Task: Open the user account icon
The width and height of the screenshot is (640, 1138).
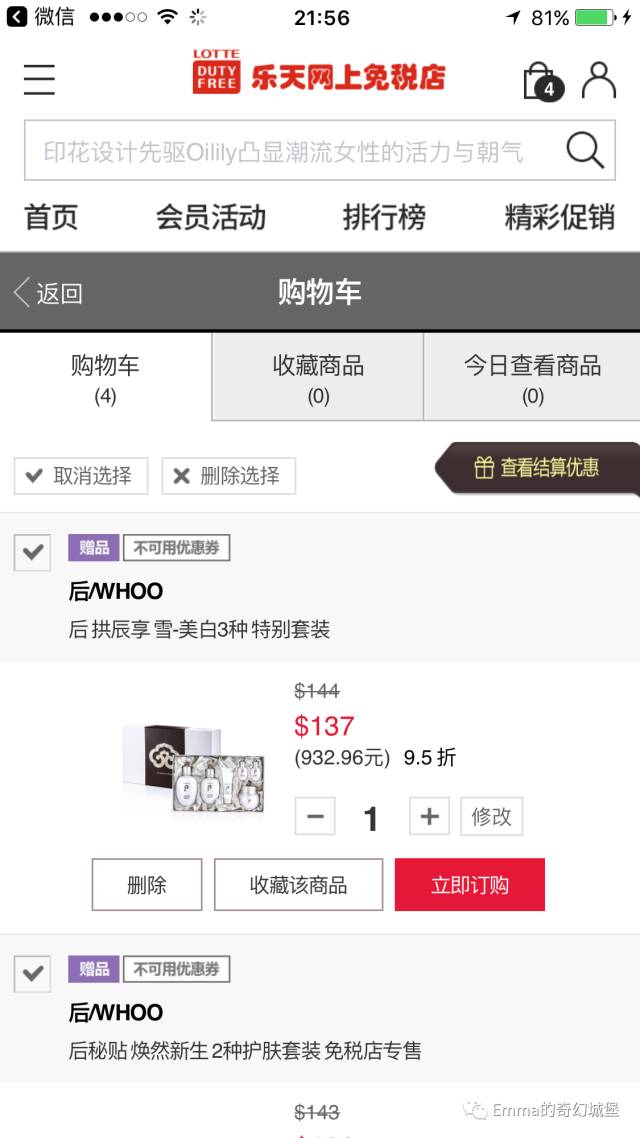Action: (x=598, y=79)
